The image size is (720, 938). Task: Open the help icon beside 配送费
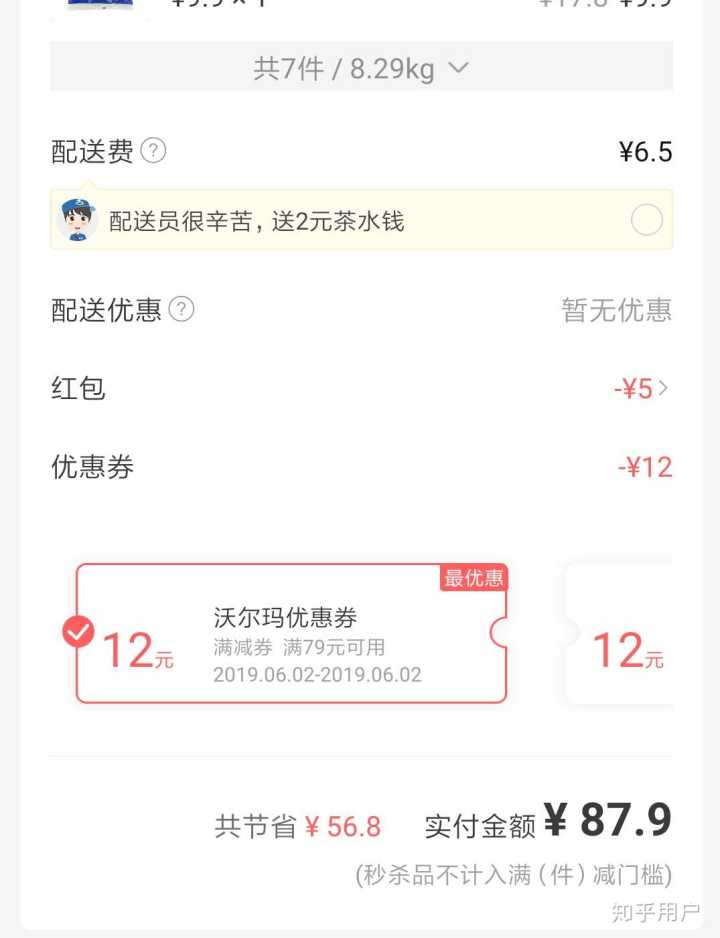point(153,151)
